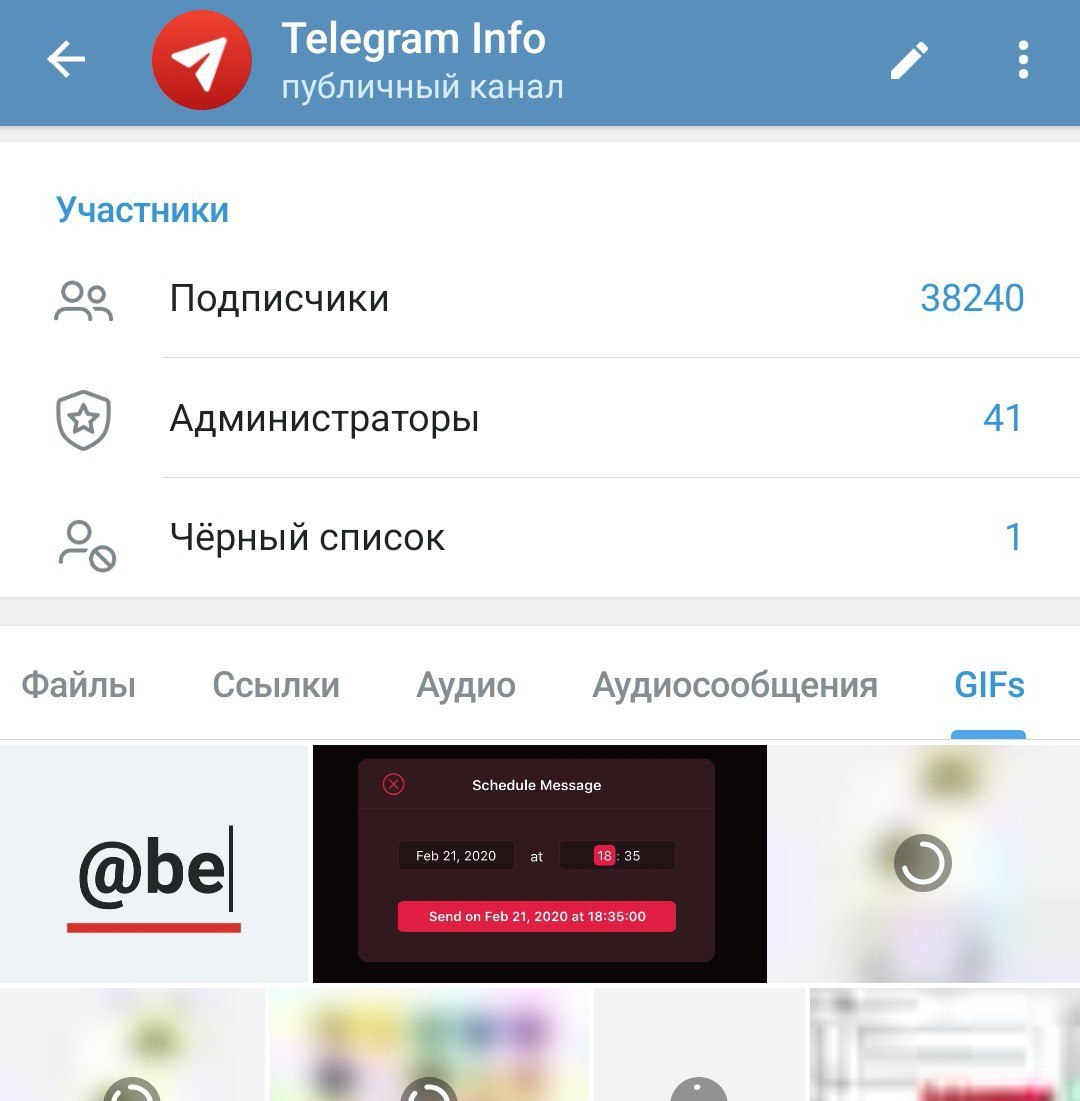Screen dimensions: 1080x1101
Task: Open the Schedule Message GIF
Action: pos(539,864)
